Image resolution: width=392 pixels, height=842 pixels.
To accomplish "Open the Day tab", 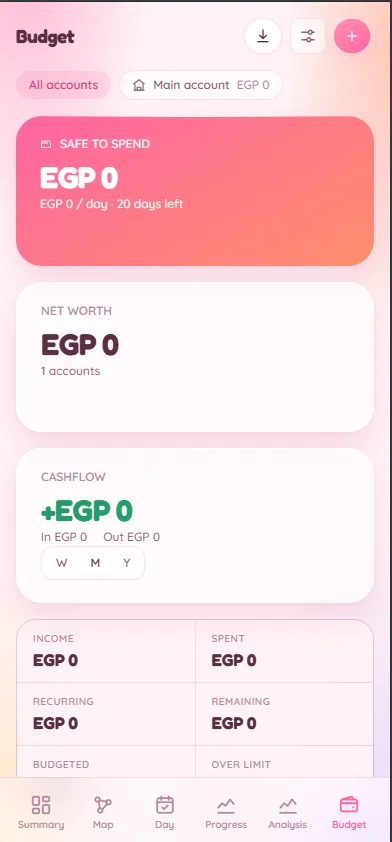I will [164, 812].
